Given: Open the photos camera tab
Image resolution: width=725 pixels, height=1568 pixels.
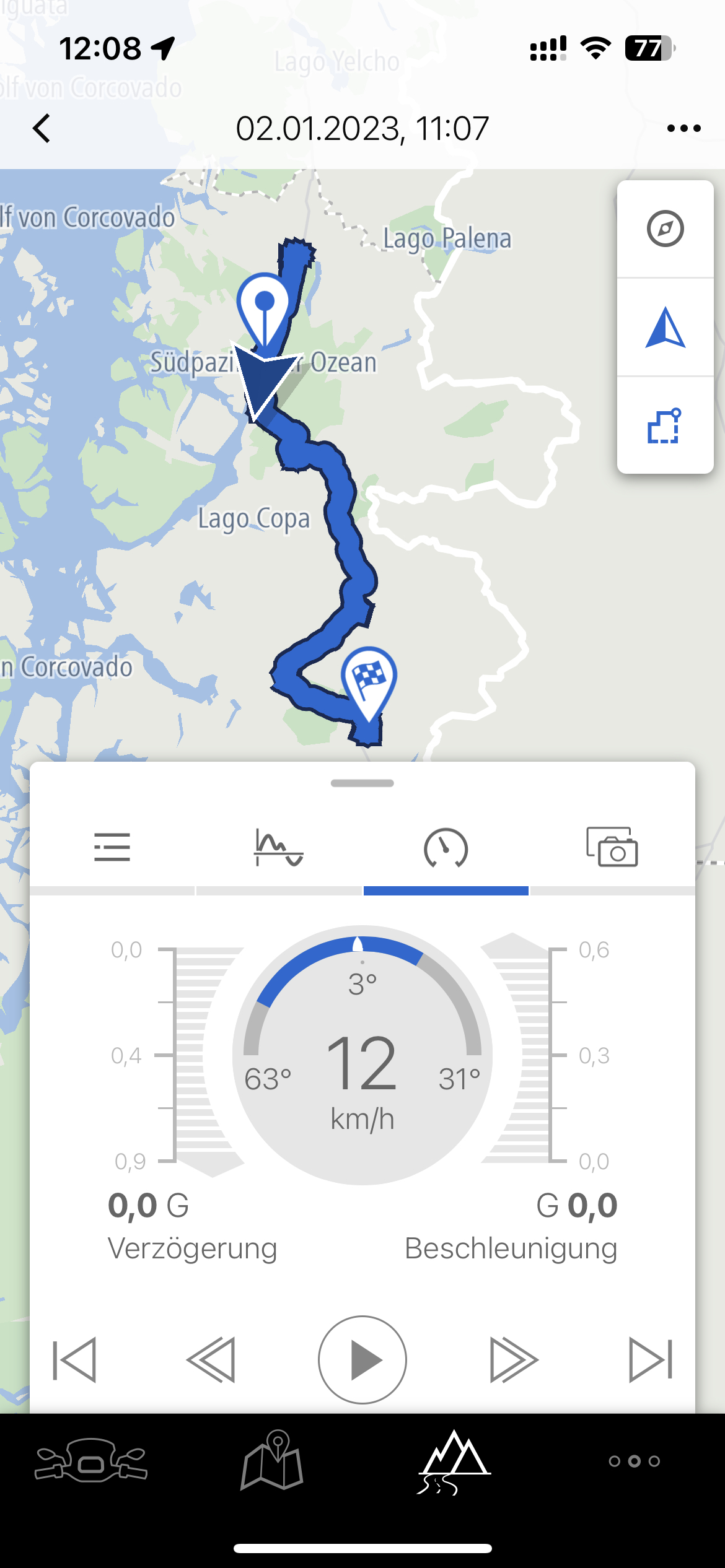Looking at the screenshot, I should 612,847.
